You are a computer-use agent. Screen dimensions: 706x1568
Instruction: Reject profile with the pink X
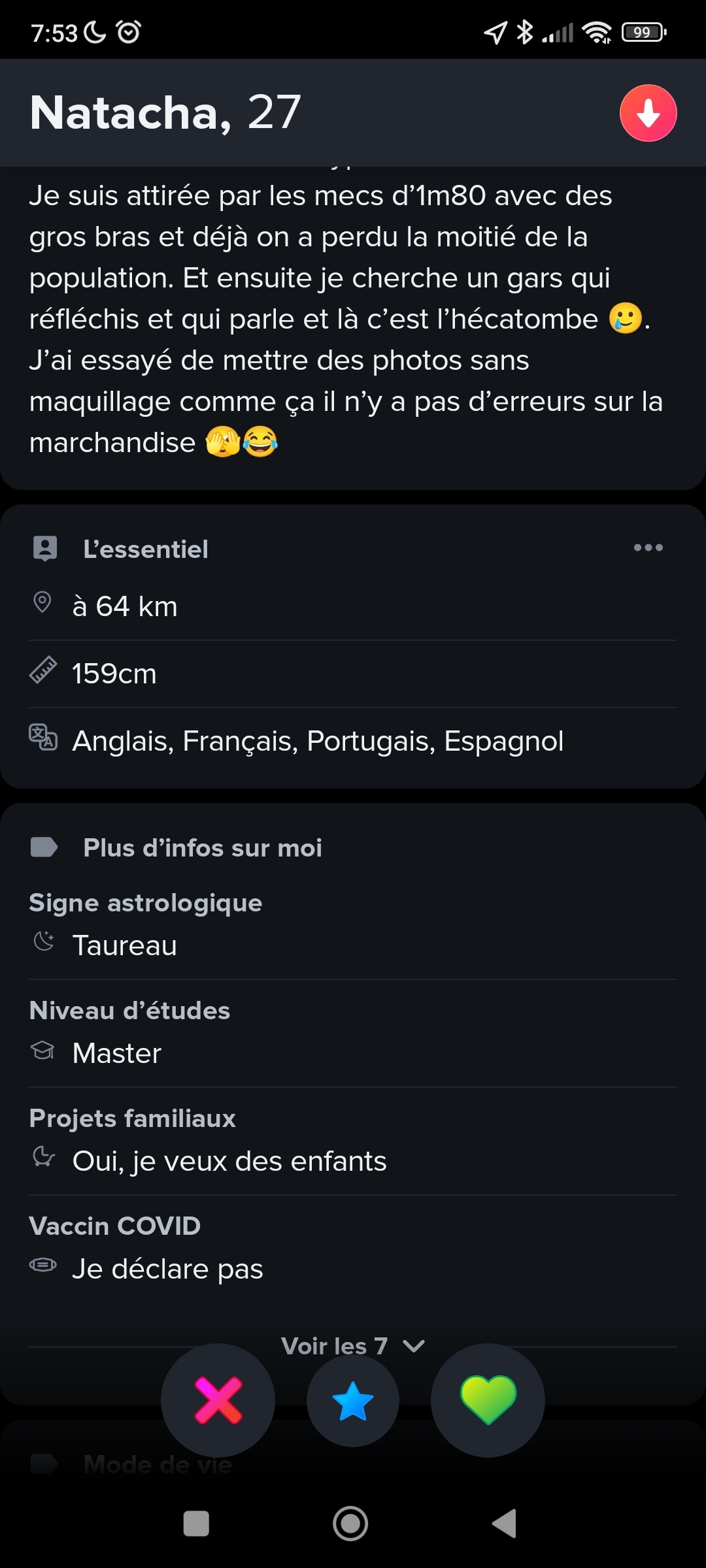click(218, 1400)
